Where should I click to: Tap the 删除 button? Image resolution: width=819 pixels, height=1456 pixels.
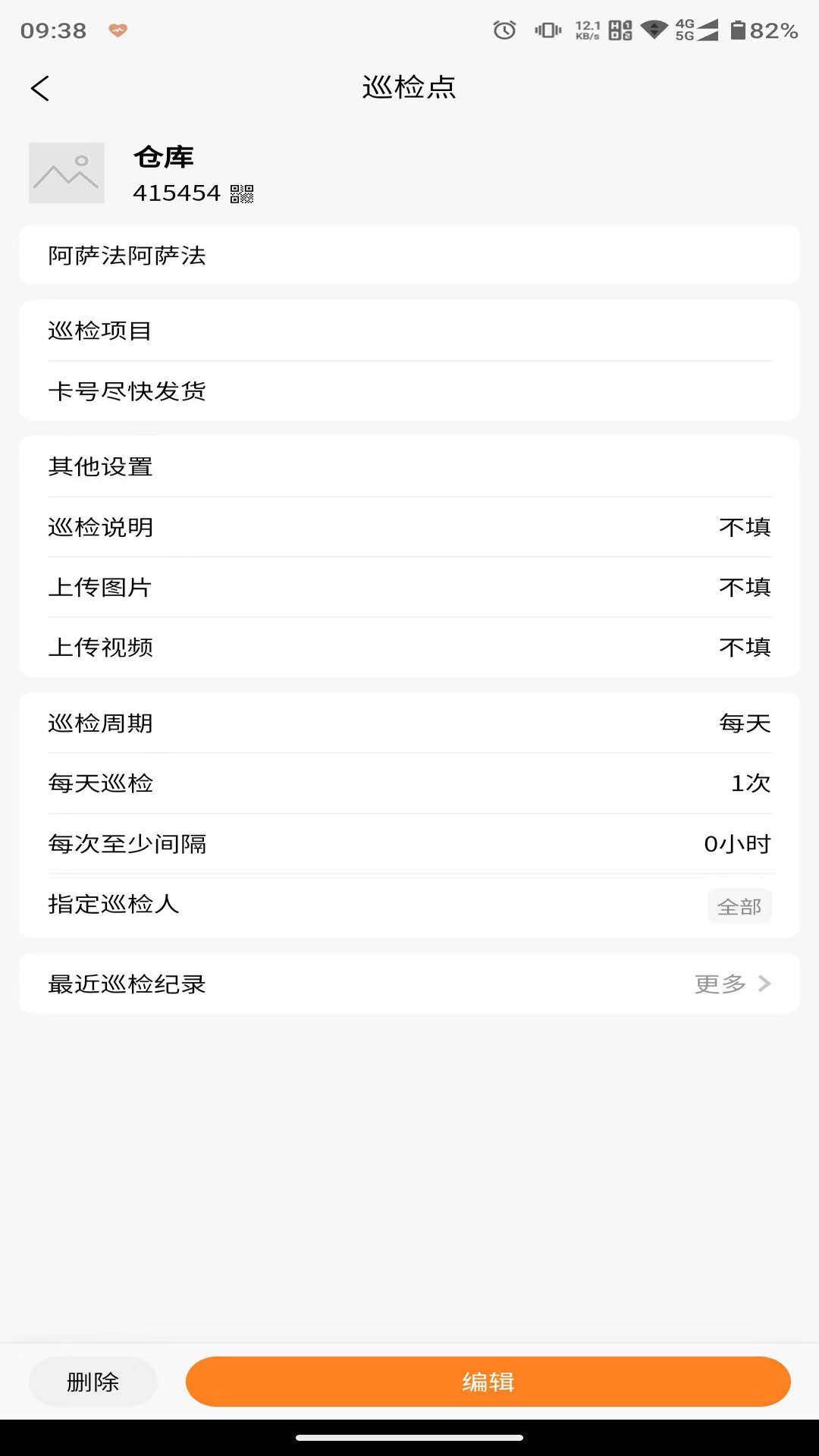click(x=93, y=1382)
